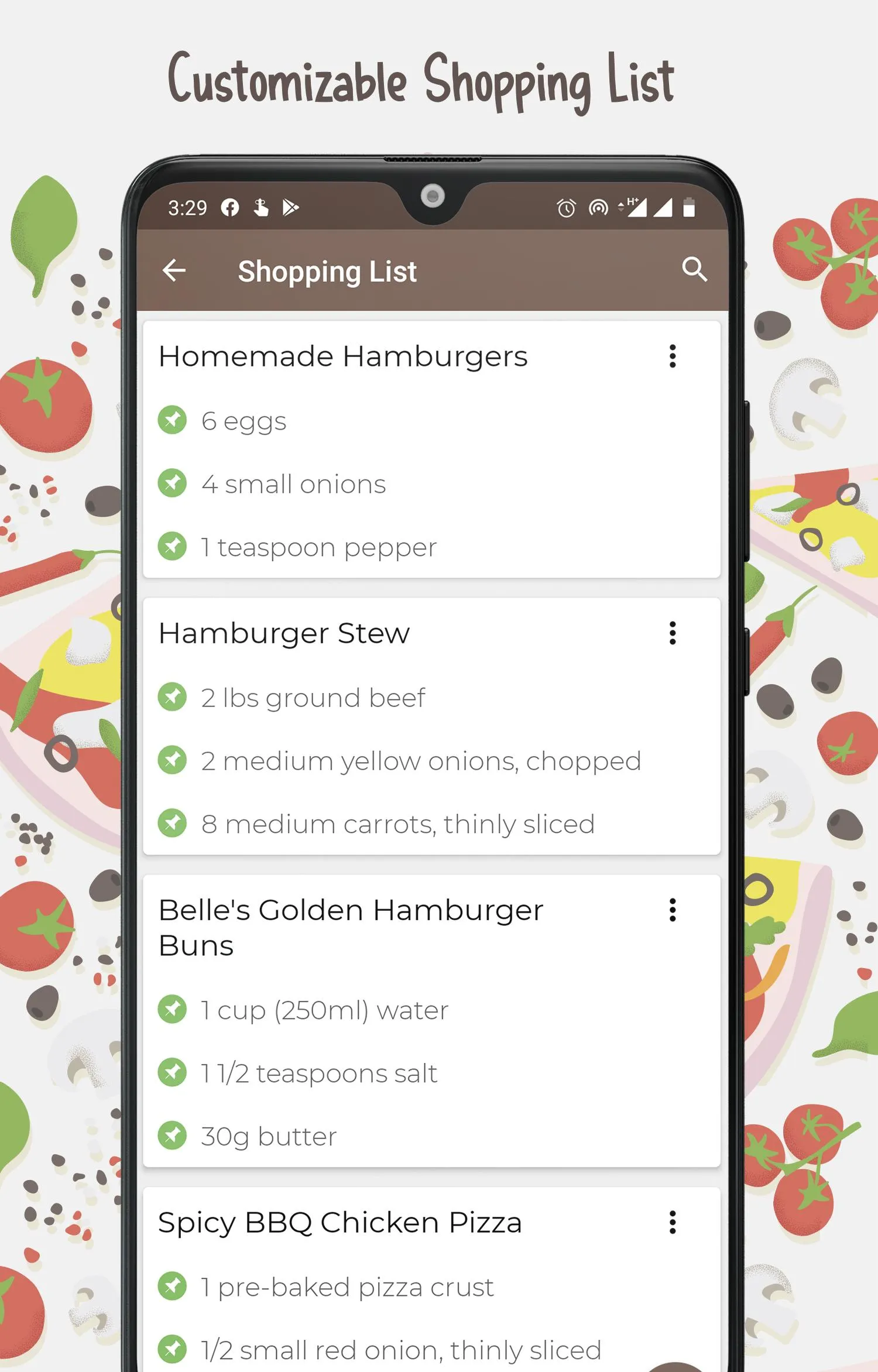Open overflow menu for Belle's Golden Hamburger Buns
This screenshot has height=1372, width=878.
point(673,911)
